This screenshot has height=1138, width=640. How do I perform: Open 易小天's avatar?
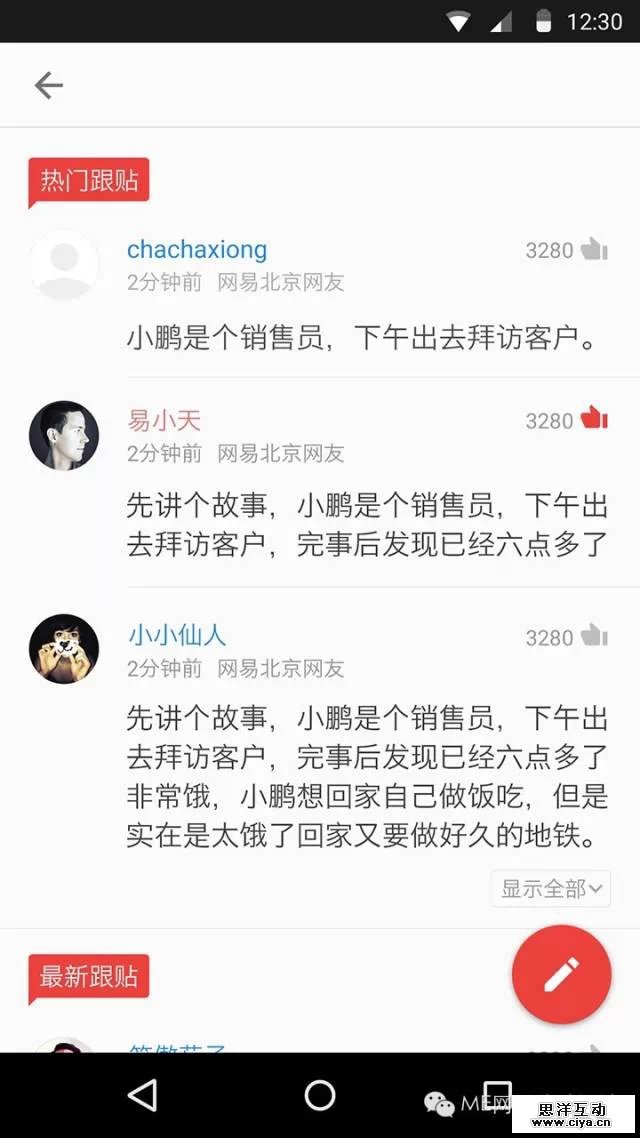64,435
